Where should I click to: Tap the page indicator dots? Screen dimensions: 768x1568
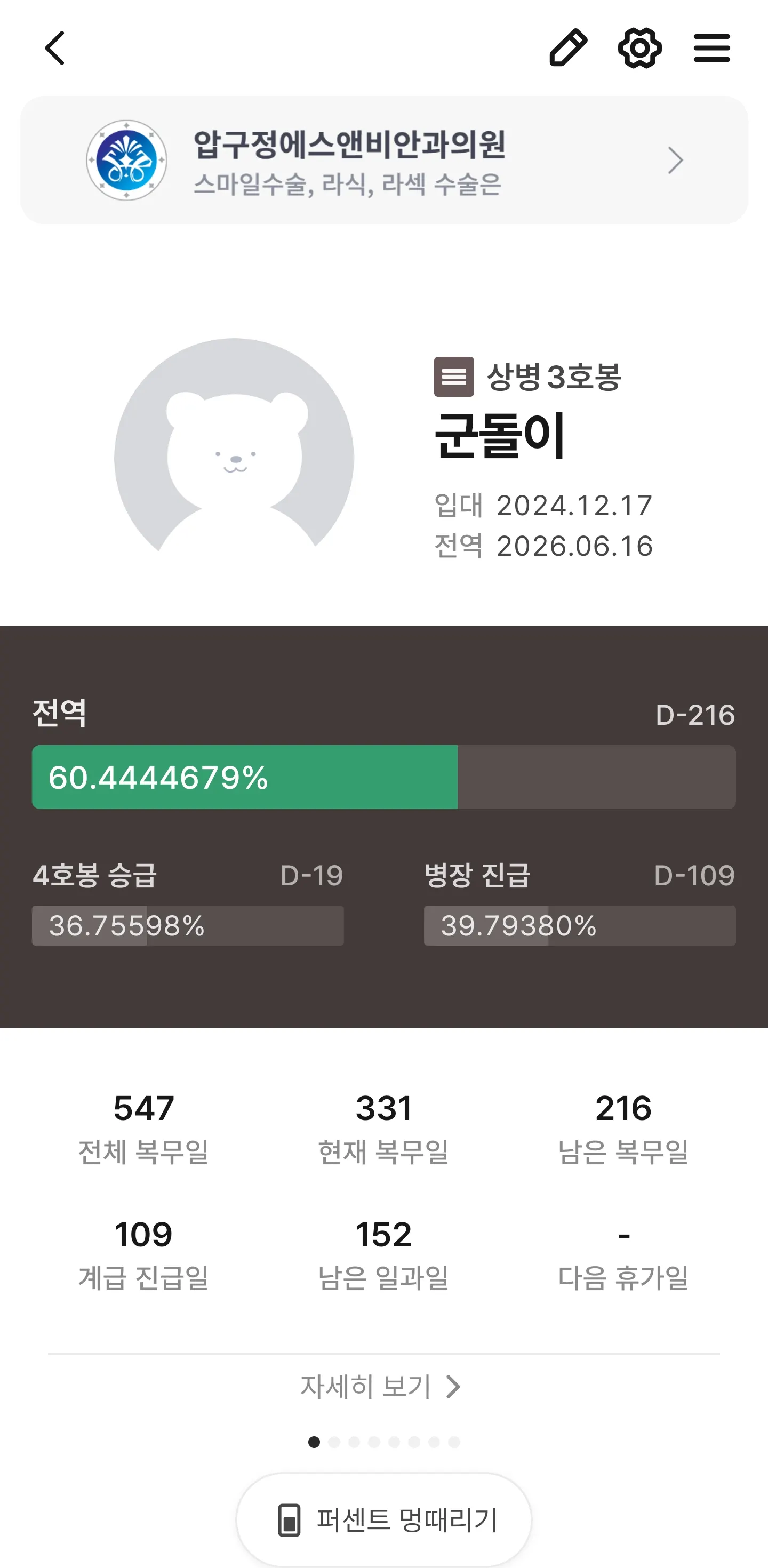tap(384, 1442)
